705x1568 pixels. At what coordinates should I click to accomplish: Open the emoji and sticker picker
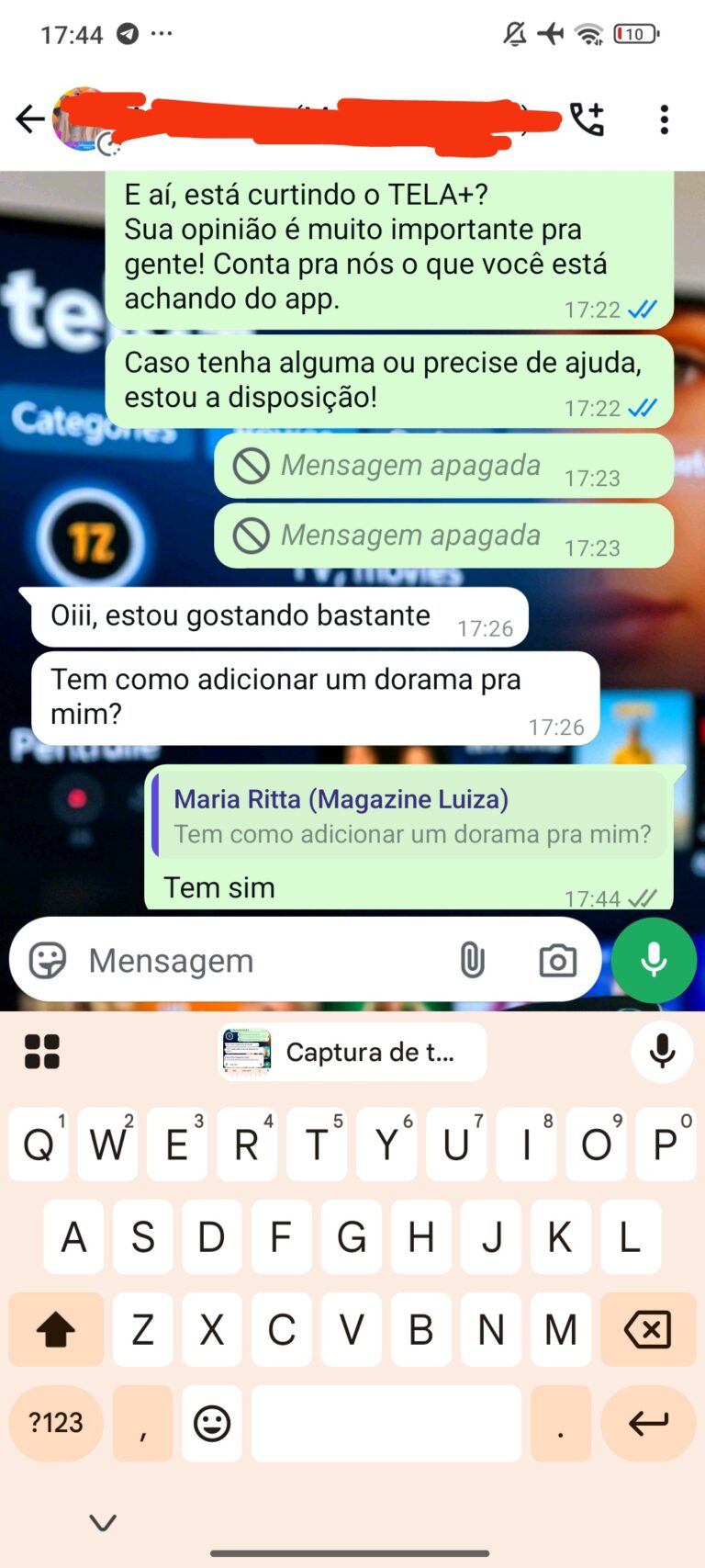click(48, 961)
